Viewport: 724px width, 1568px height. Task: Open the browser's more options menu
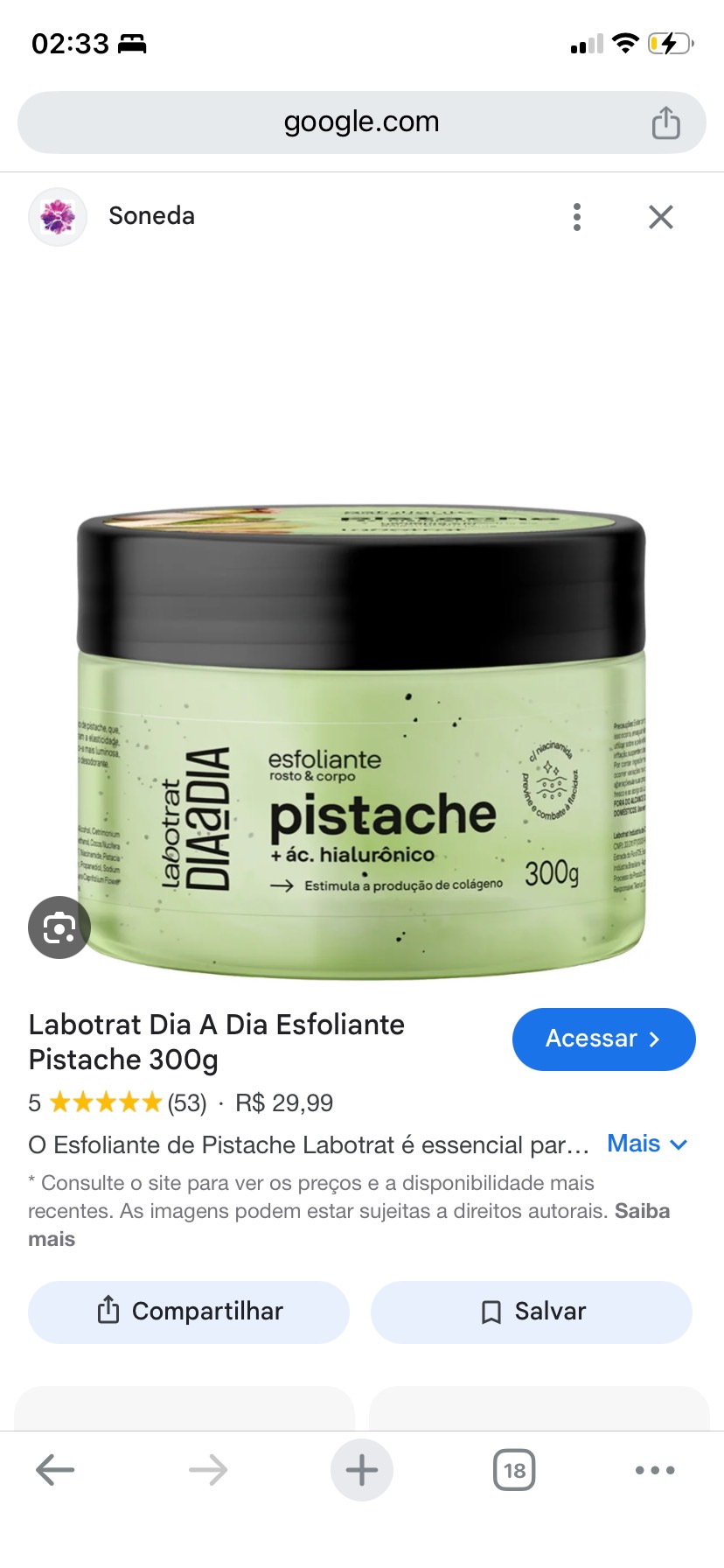point(655,1470)
